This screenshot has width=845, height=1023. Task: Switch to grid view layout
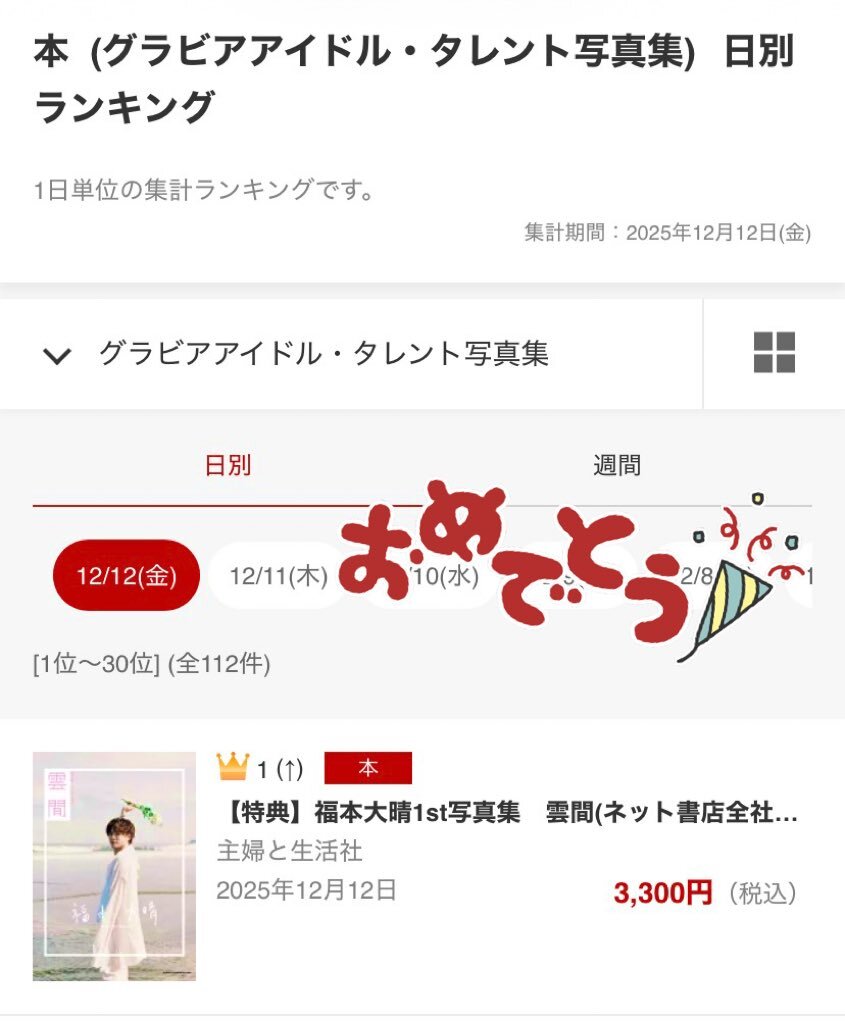[x=774, y=353]
